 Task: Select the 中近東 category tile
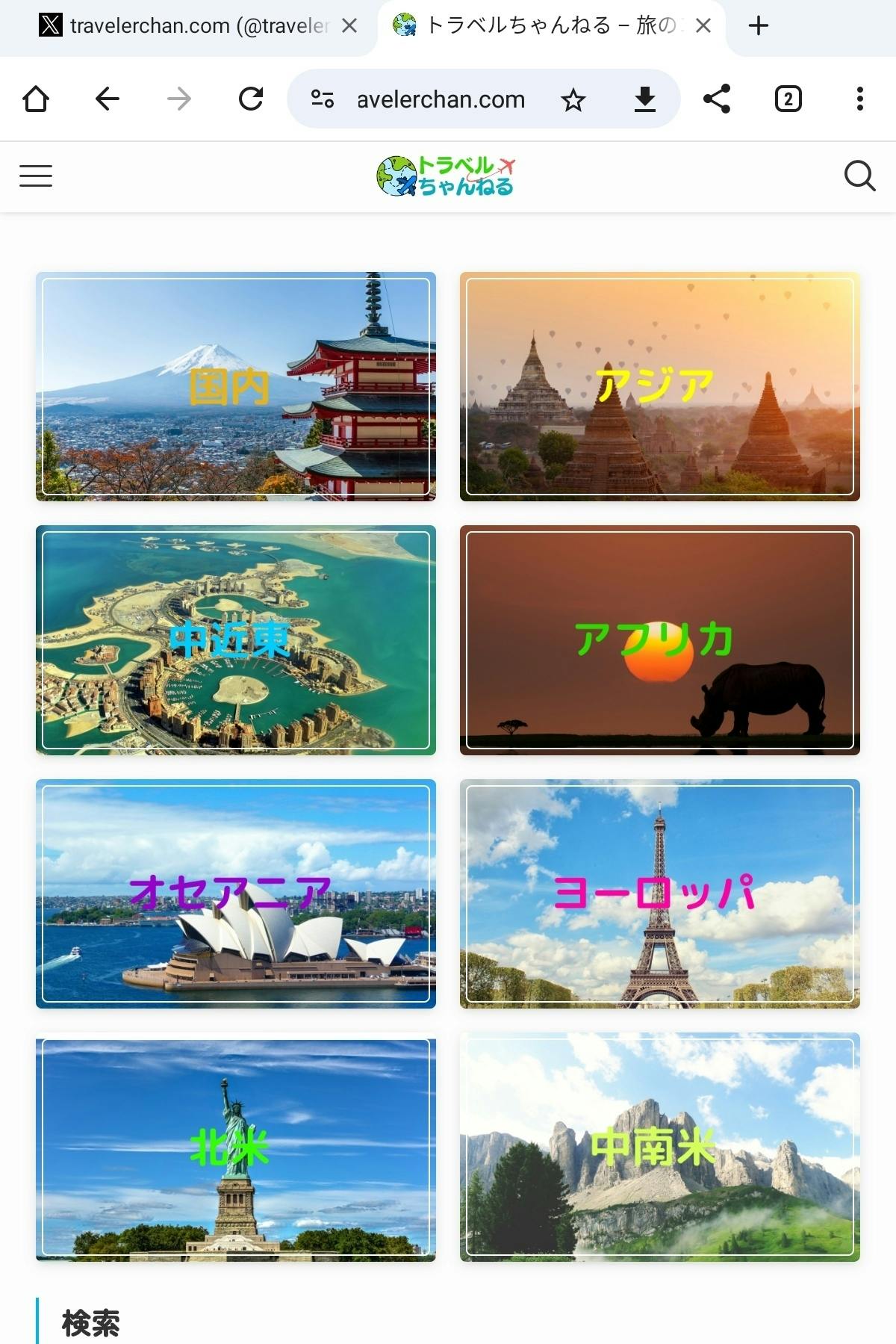coord(236,640)
